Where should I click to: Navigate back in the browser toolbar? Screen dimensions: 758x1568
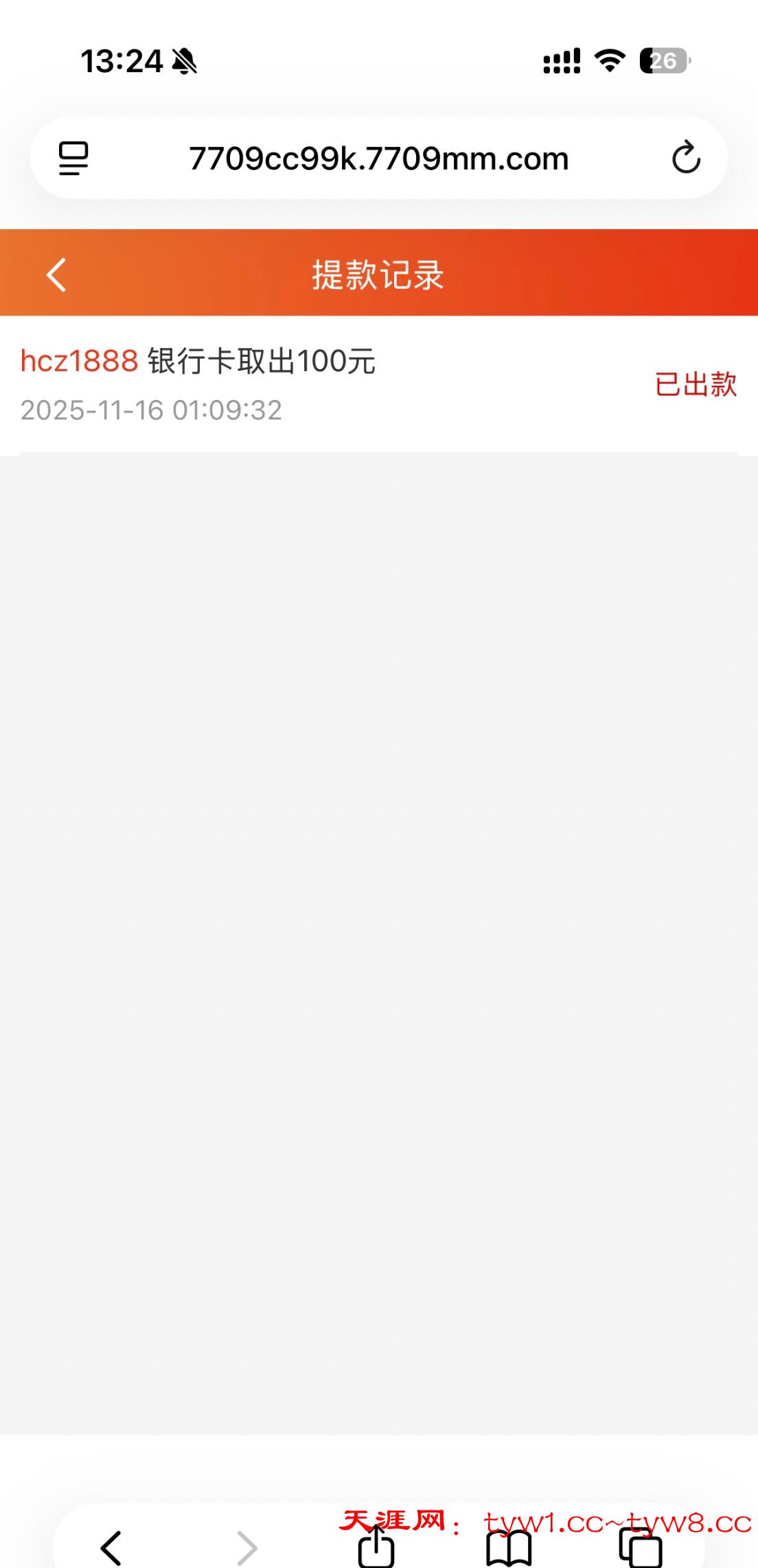point(111,1547)
